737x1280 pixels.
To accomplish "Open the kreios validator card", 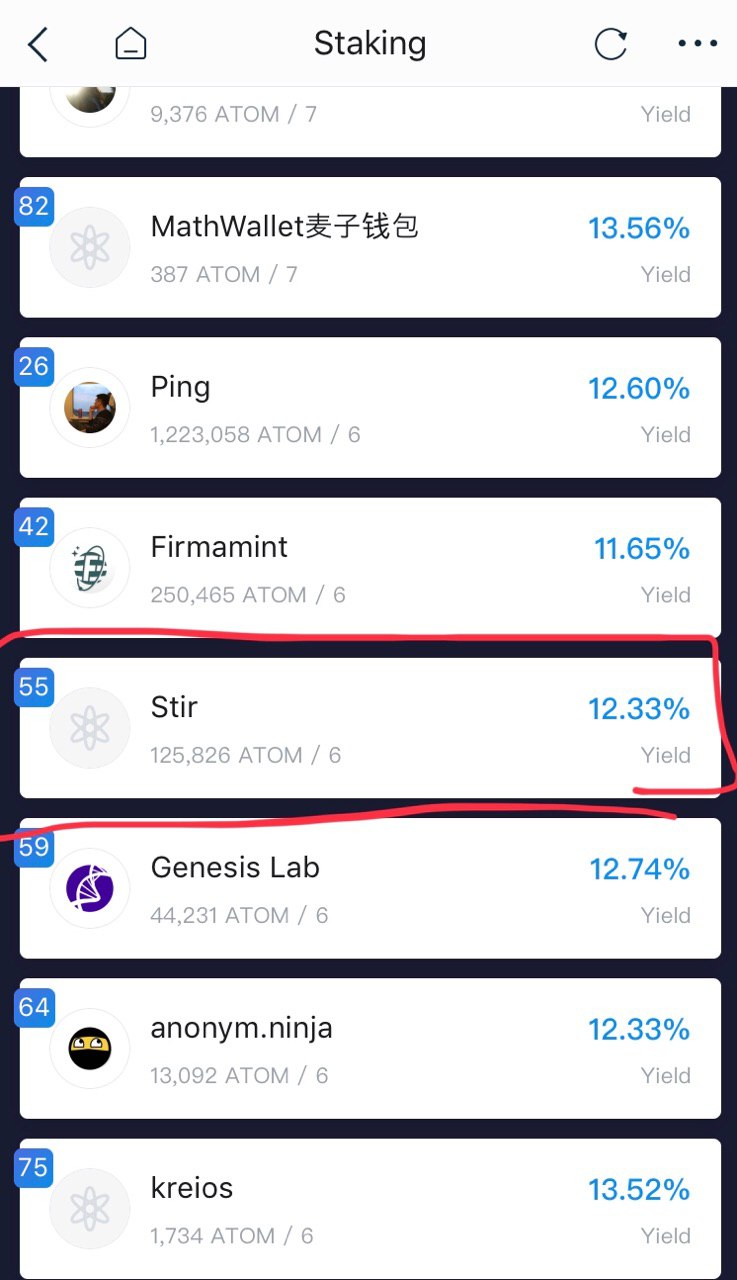I will click(370, 1208).
